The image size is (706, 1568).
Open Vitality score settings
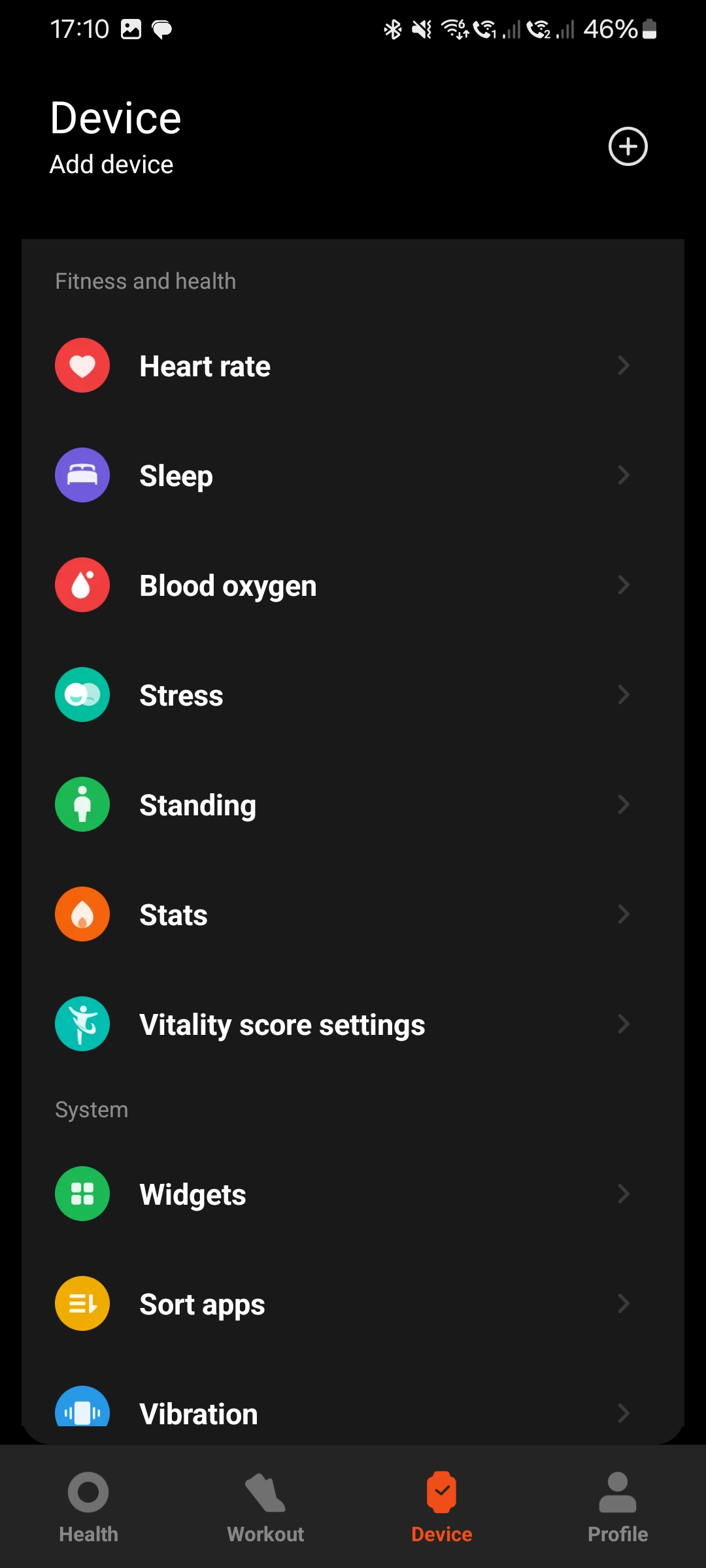[x=353, y=1024]
